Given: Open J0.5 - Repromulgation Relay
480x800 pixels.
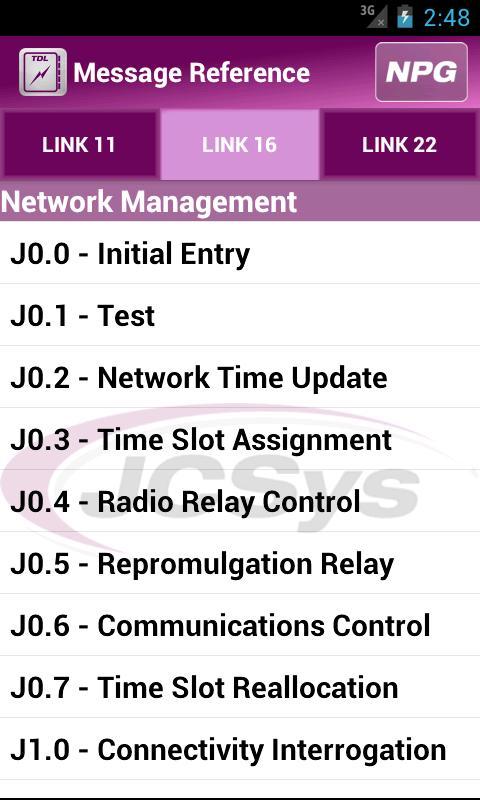Looking at the screenshot, I should (x=240, y=563).
